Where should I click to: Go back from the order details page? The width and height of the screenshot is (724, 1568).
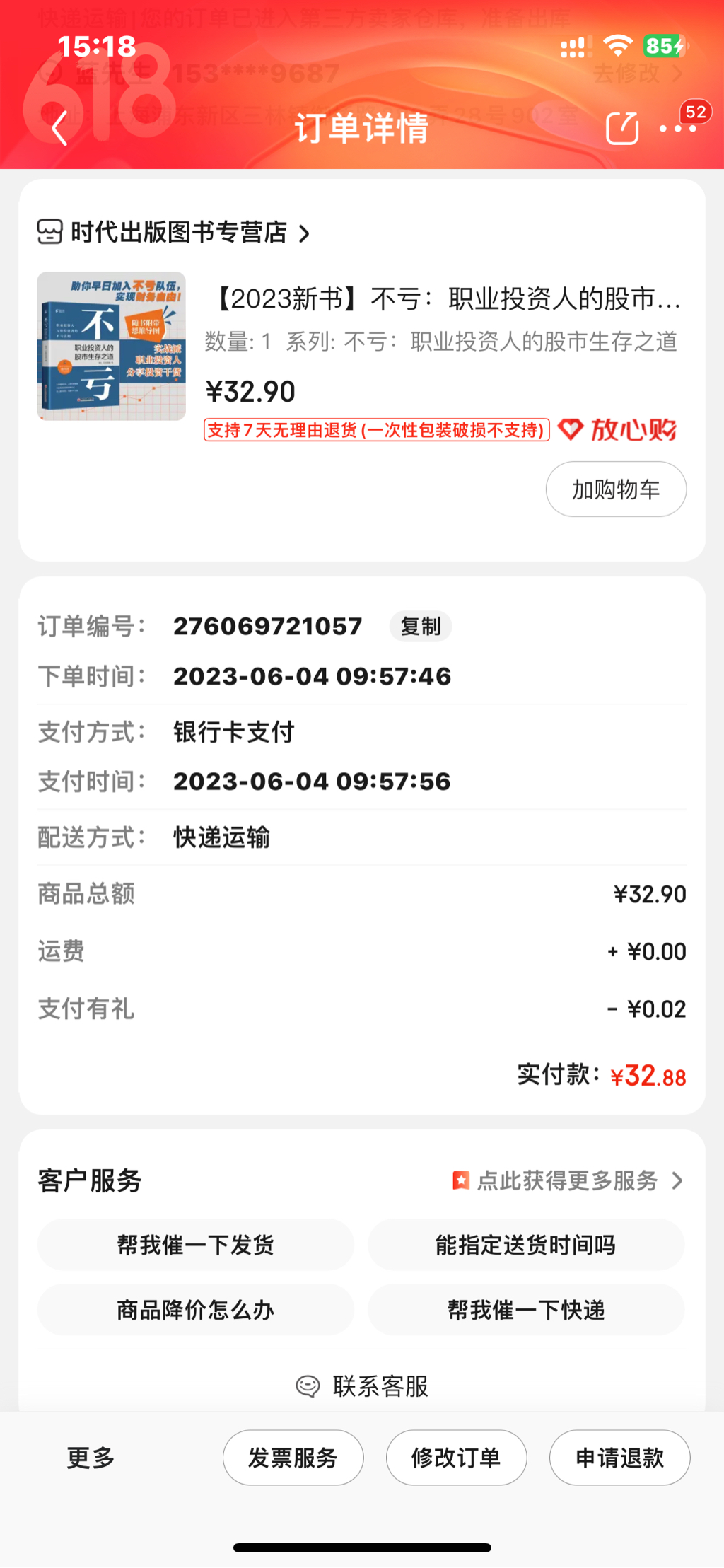pyautogui.click(x=59, y=129)
